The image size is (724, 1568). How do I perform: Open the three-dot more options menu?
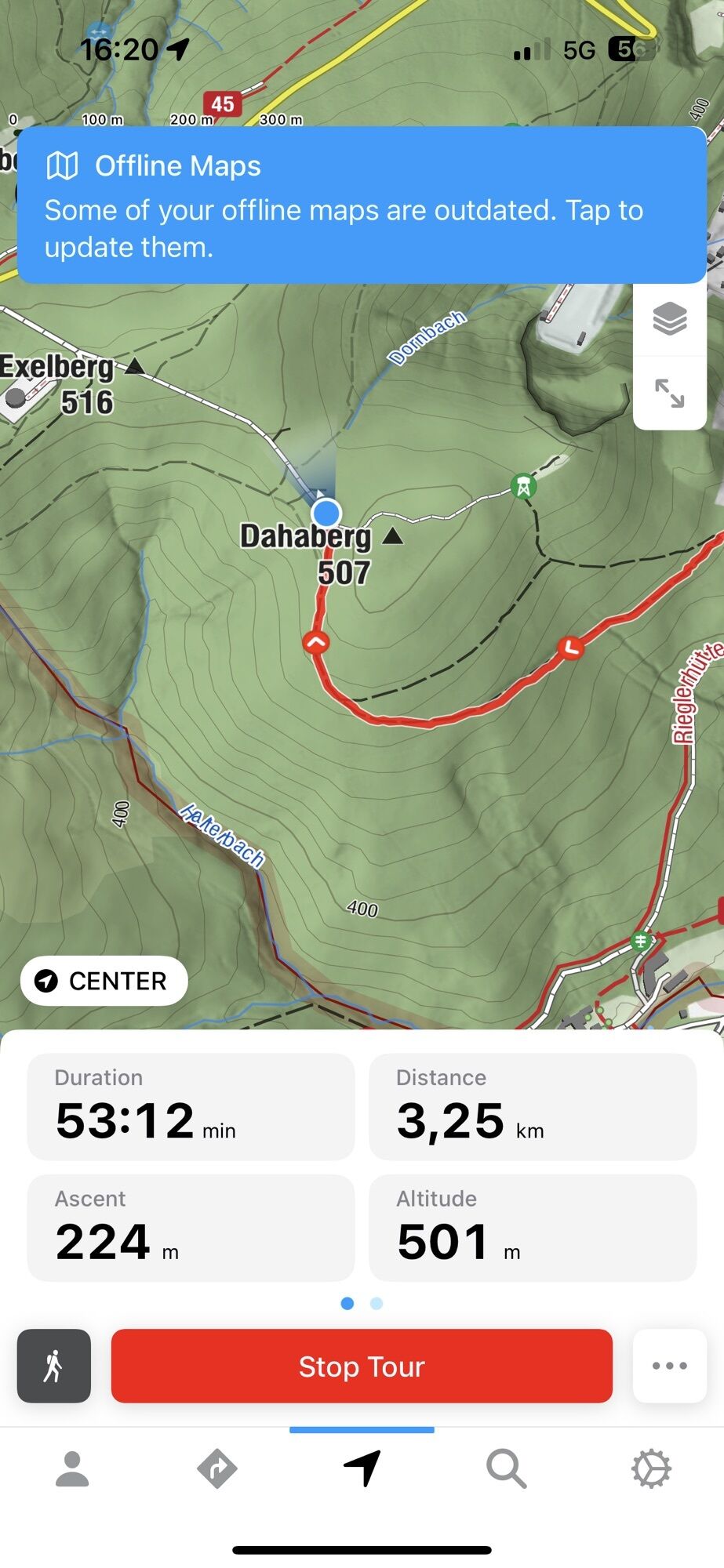[x=669, y=1366]
